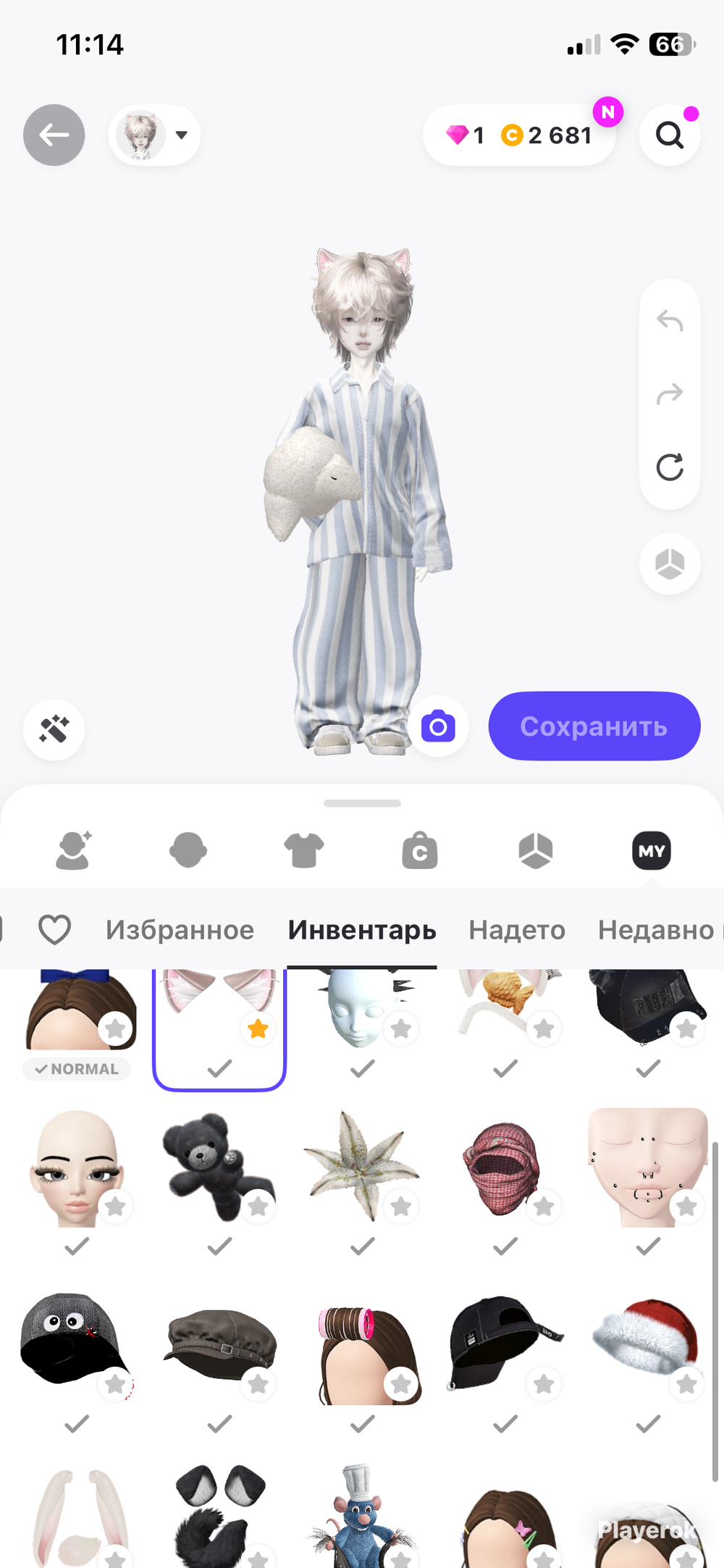Select the black teddy bear item
Screen dimensions: 724x1568
[219, 1167]
